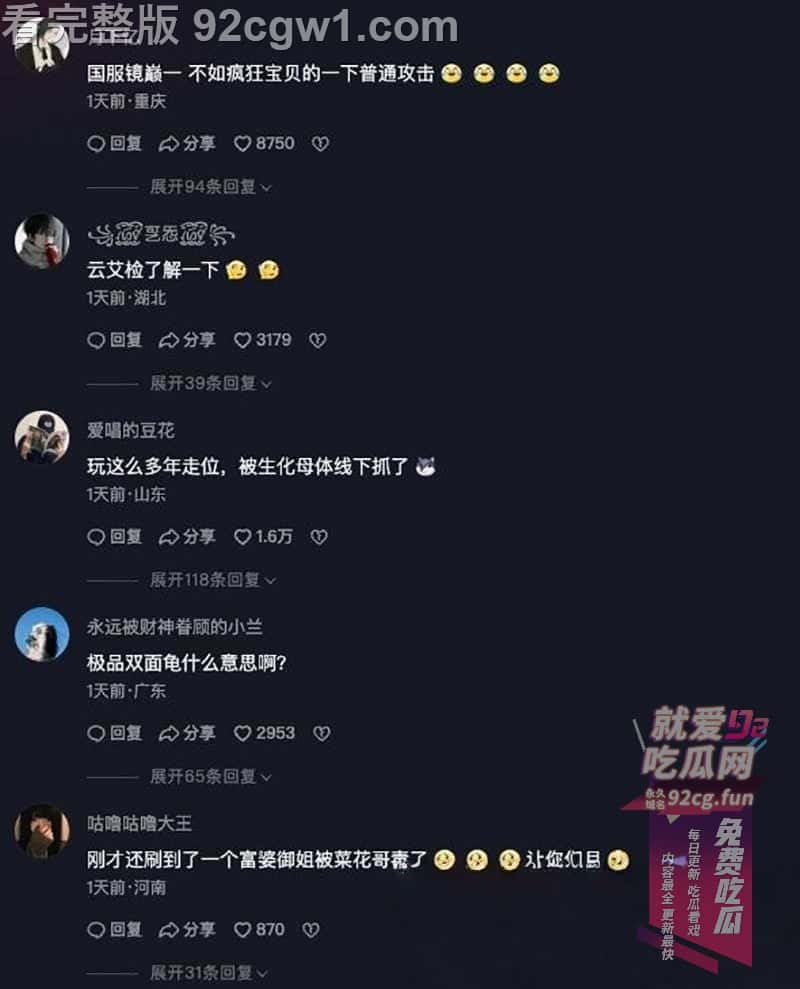Image resolution: width=800 pixels, height=989 pixels.
Task: Reply to 咕噜咕噜大王's comment
Action: pyautogui.click(x=114, y=930)
